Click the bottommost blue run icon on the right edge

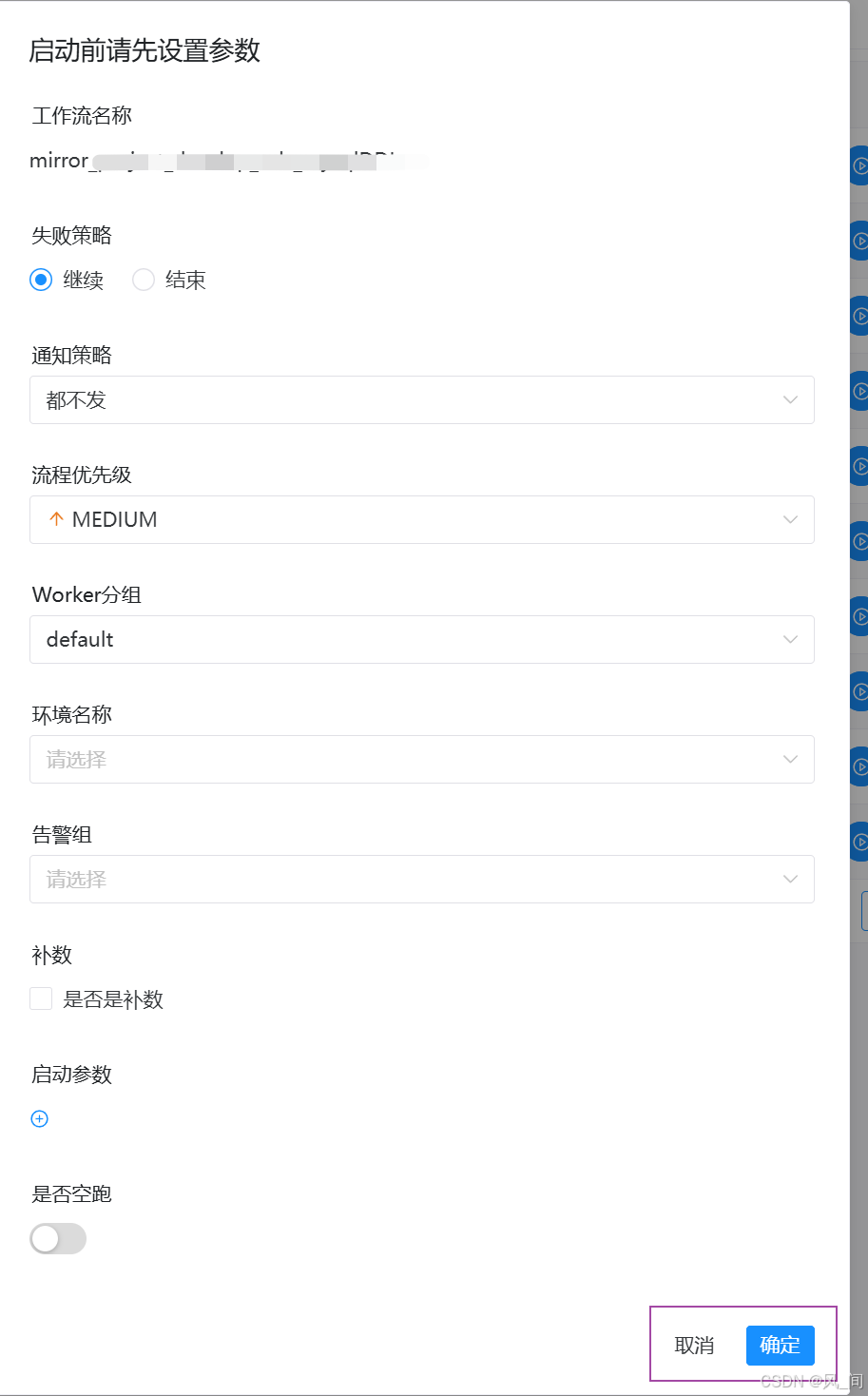pyautogui.click(x=861, y=840)
